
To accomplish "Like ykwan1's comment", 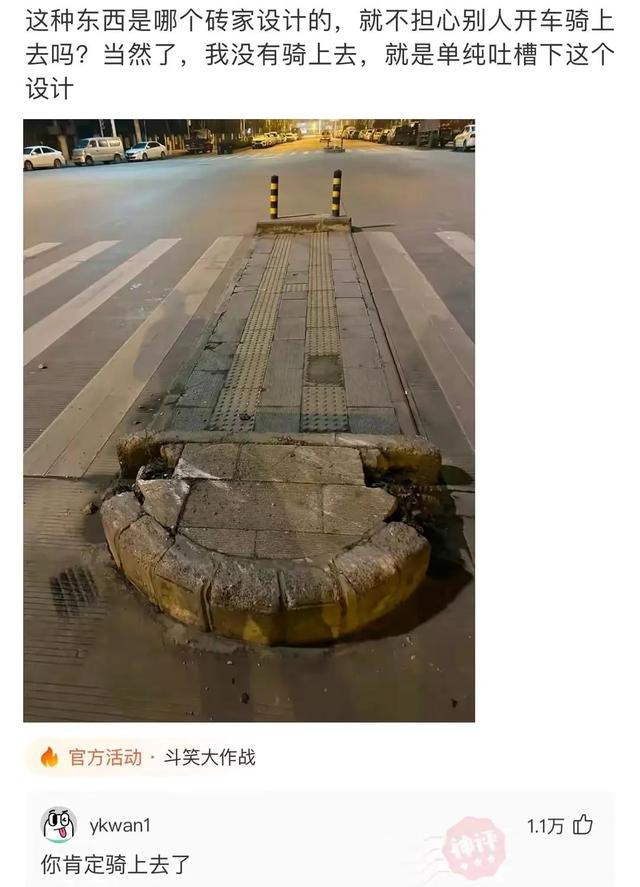I will coord(582,825).
